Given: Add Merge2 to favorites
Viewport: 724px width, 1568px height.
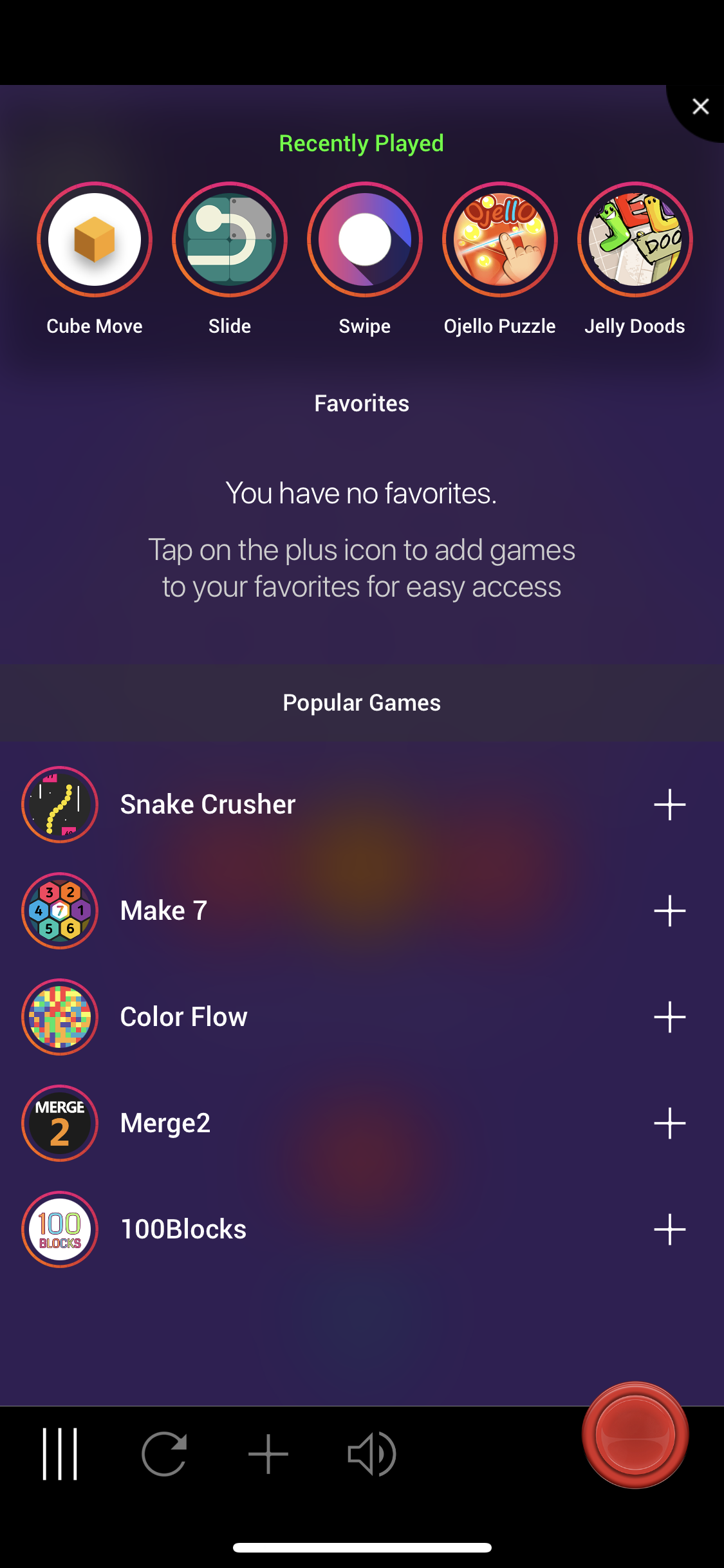Looking at the screenshot, I should tap(669, 1123).
